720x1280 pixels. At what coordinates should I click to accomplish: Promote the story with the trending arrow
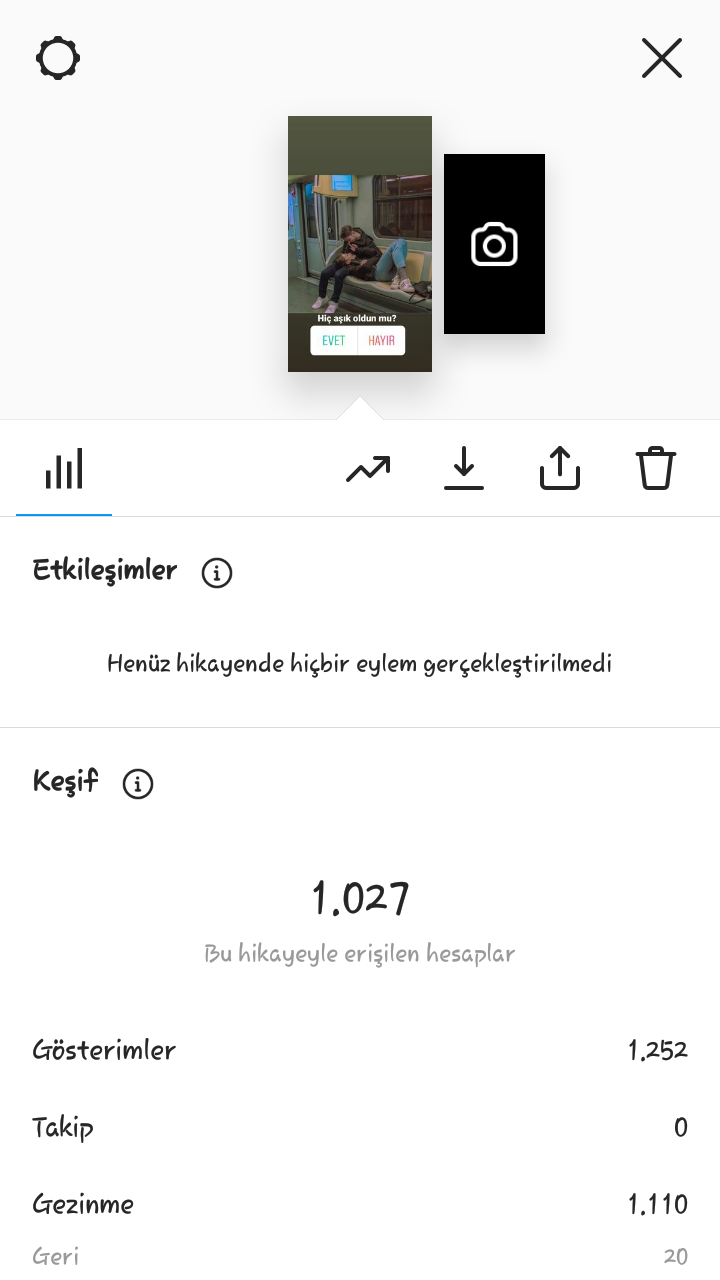point(368,468)
